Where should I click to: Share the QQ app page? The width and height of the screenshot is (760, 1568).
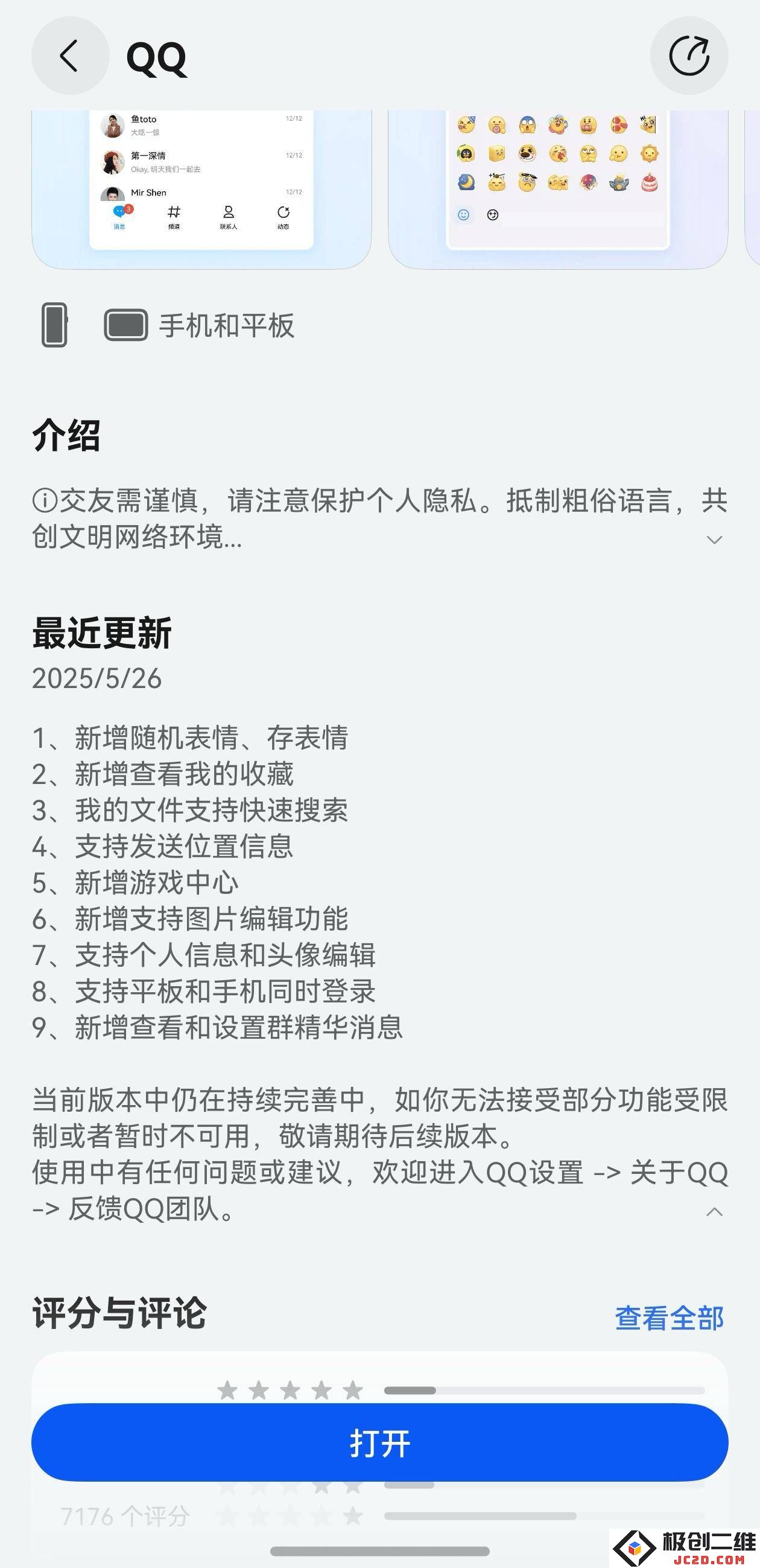tap(689, 56)
